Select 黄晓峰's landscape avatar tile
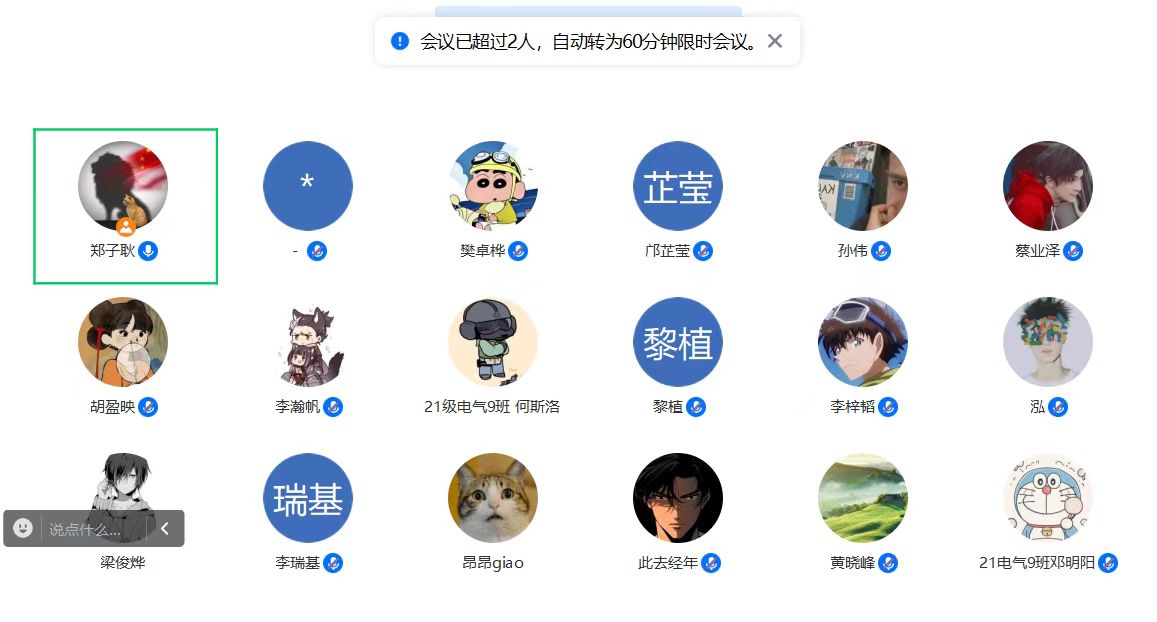1157x622 pixels. [x=863, y=498]
